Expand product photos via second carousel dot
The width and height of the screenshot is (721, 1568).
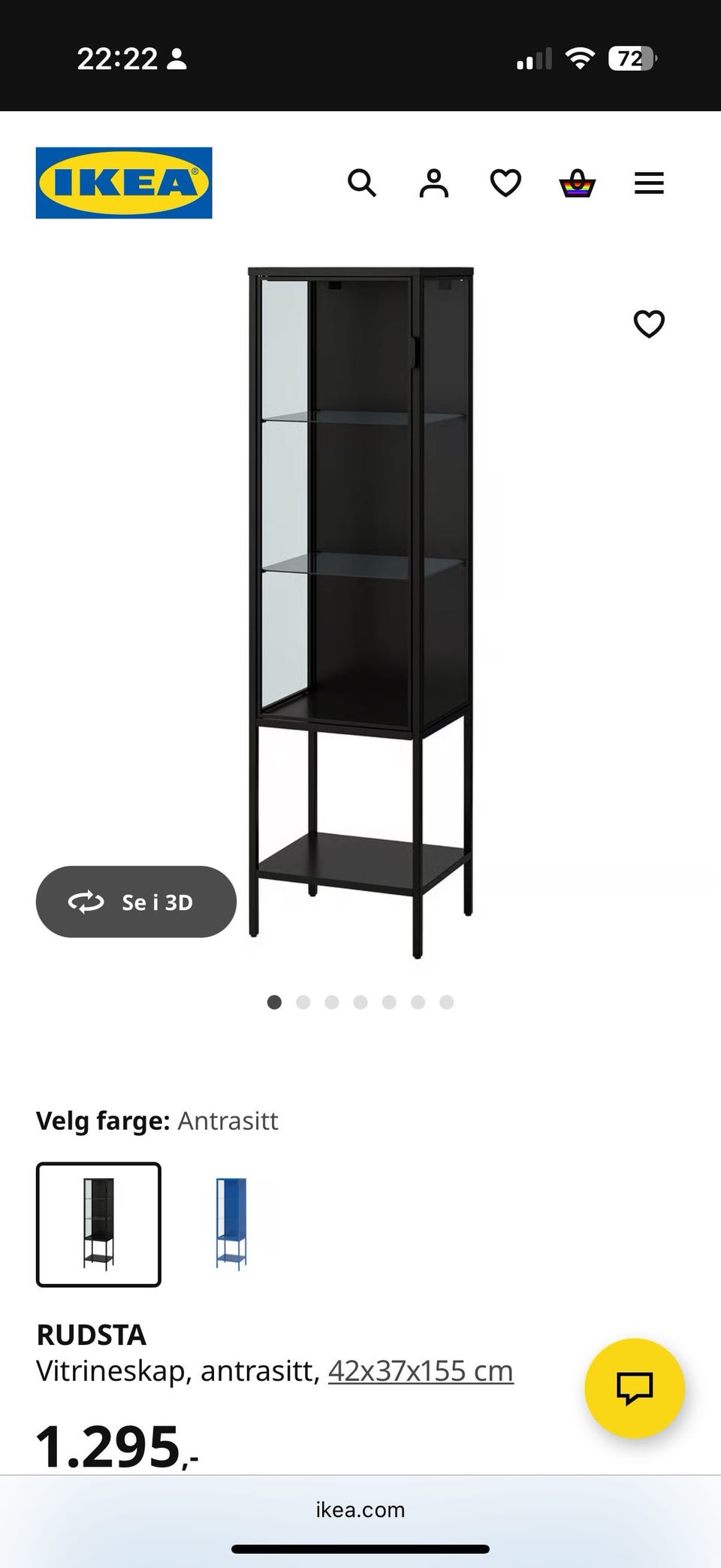tap(303, 1002)
